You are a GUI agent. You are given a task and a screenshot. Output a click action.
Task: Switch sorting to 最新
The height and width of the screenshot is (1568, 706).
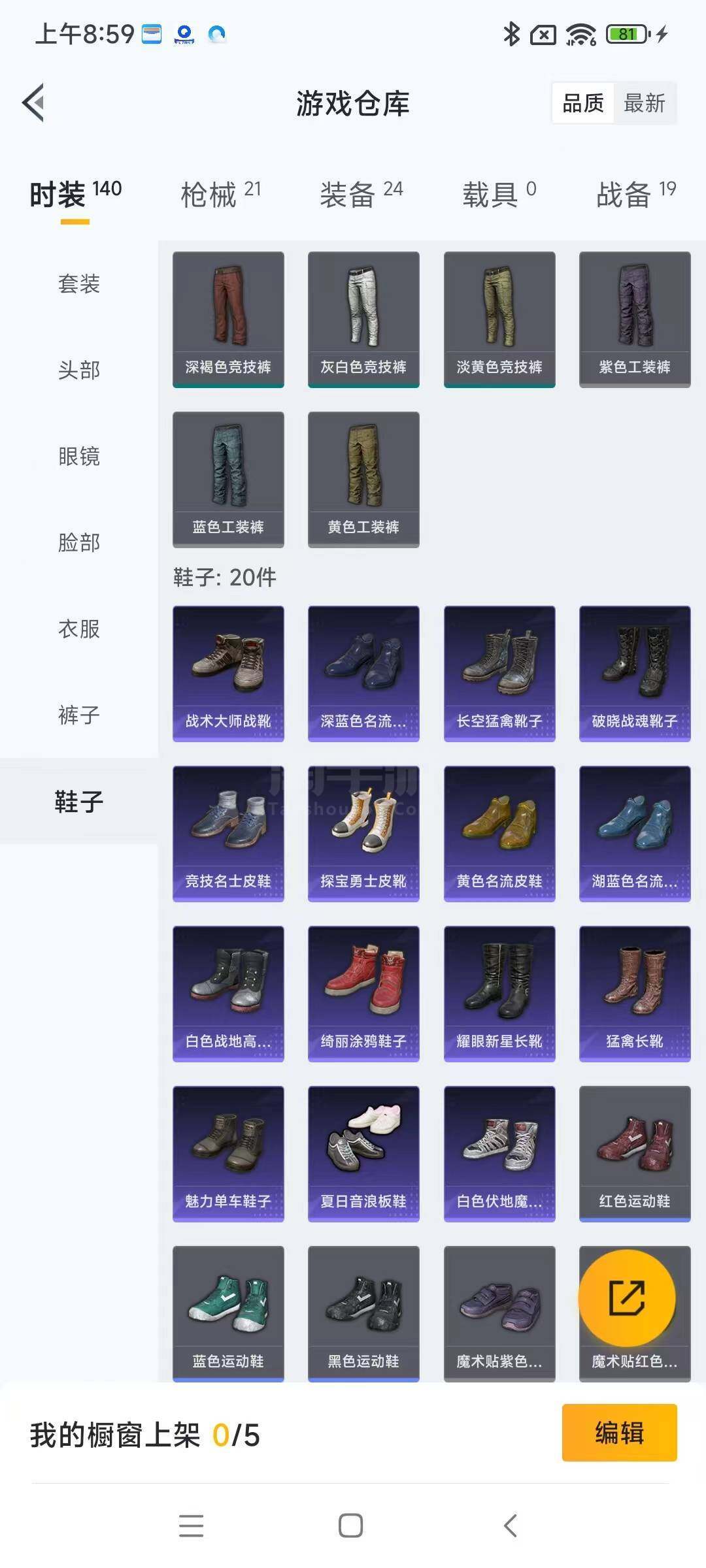coord(645,103)
